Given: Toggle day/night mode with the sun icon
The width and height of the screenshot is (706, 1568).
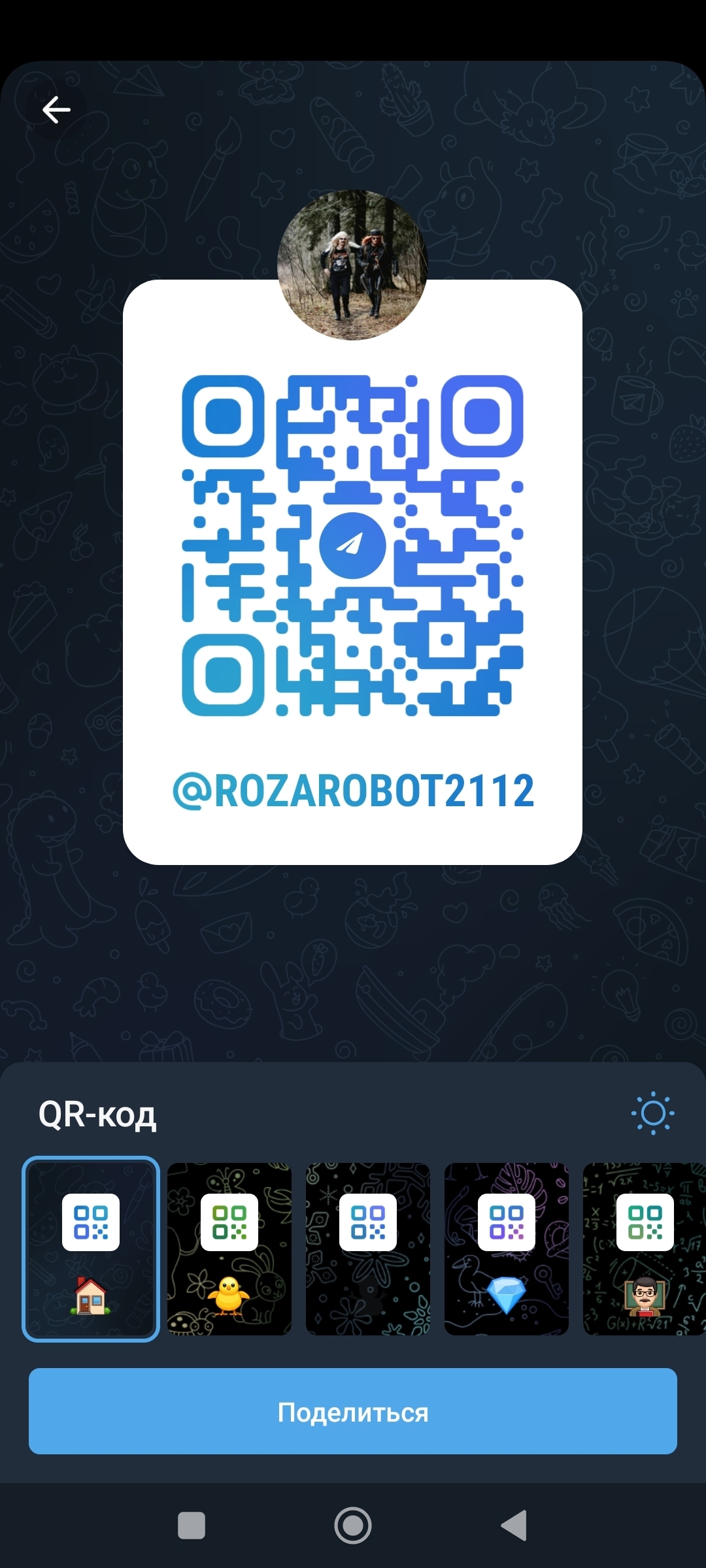Looking at the screenshot, I should coord(652,1113).
